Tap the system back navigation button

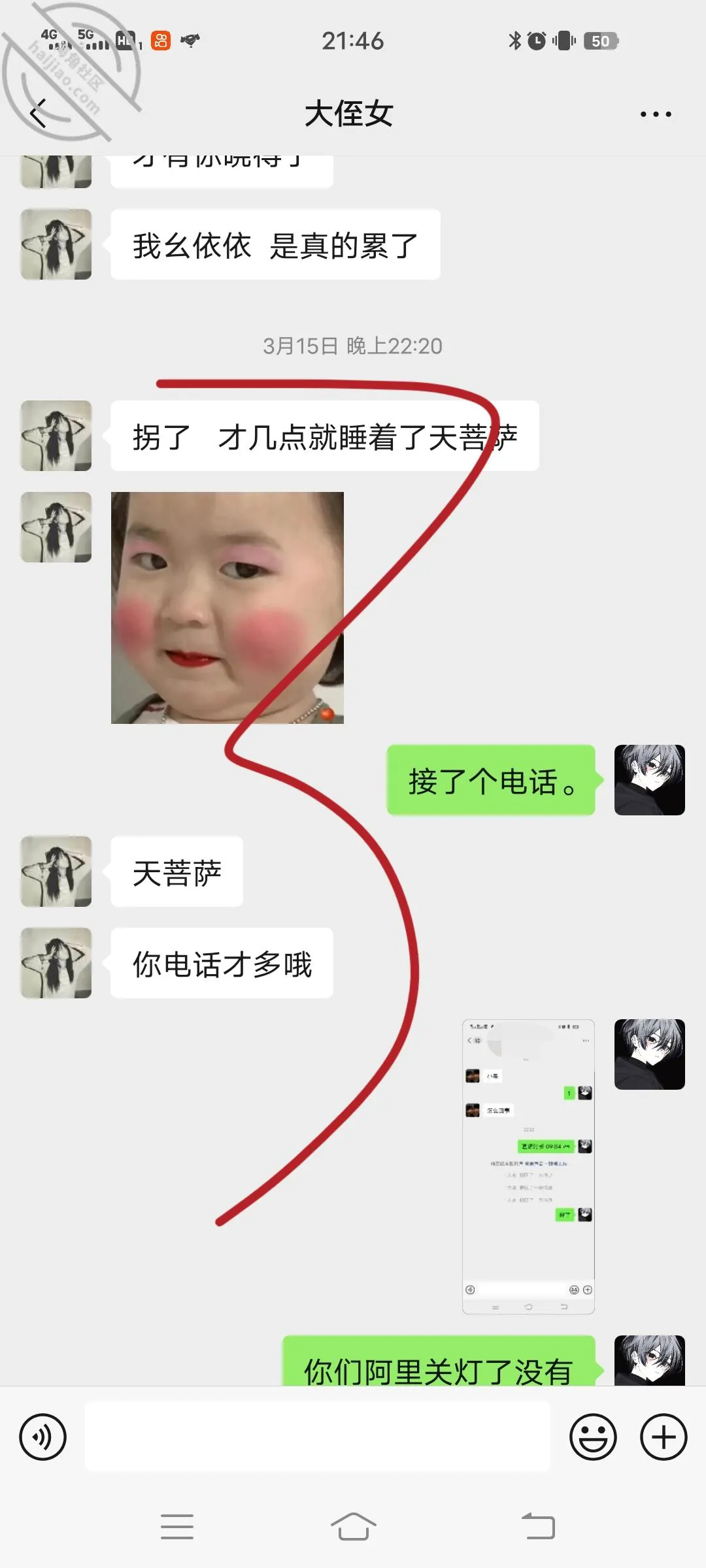coord(539,1527)
